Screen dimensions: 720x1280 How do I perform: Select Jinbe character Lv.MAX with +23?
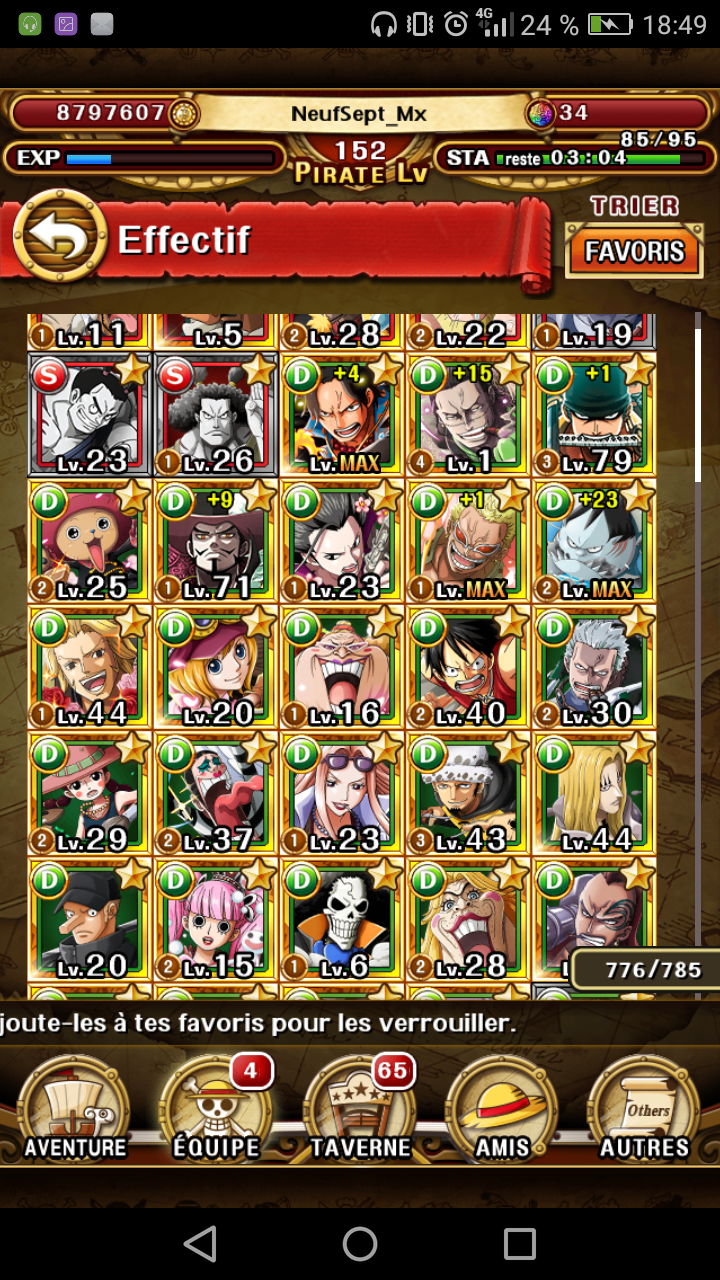594,541
